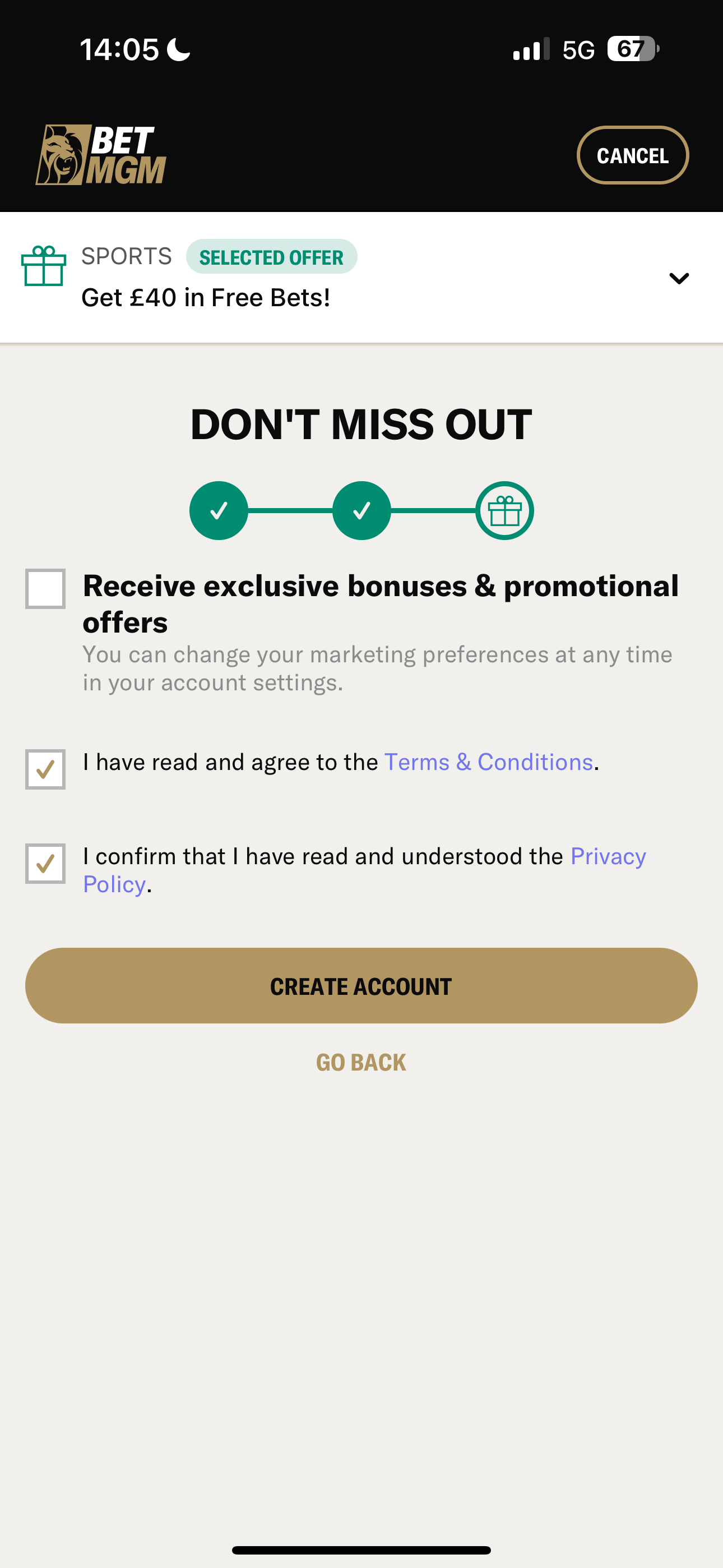Click the first completed step checkmark circle
This screenshot has width=723, height=1568.
[219, 510]
